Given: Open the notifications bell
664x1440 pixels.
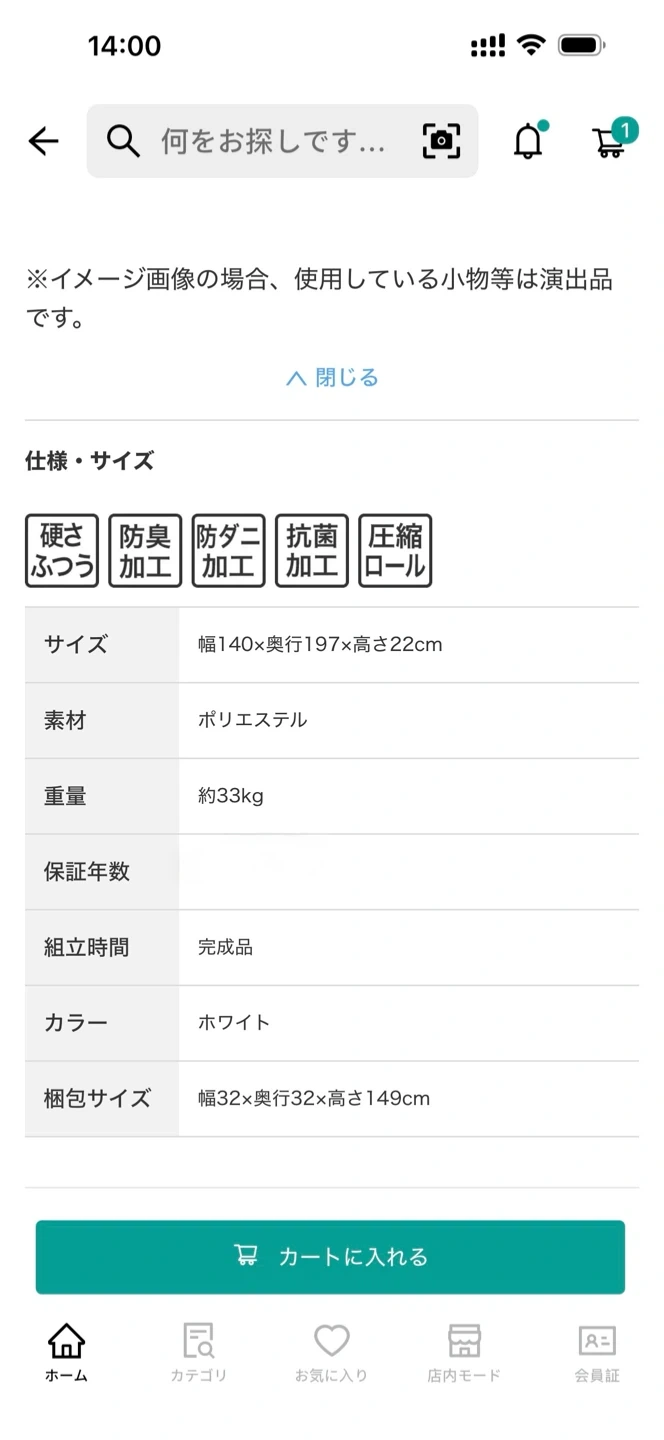Looking at the screenshot, I should (x=529, y=141).
